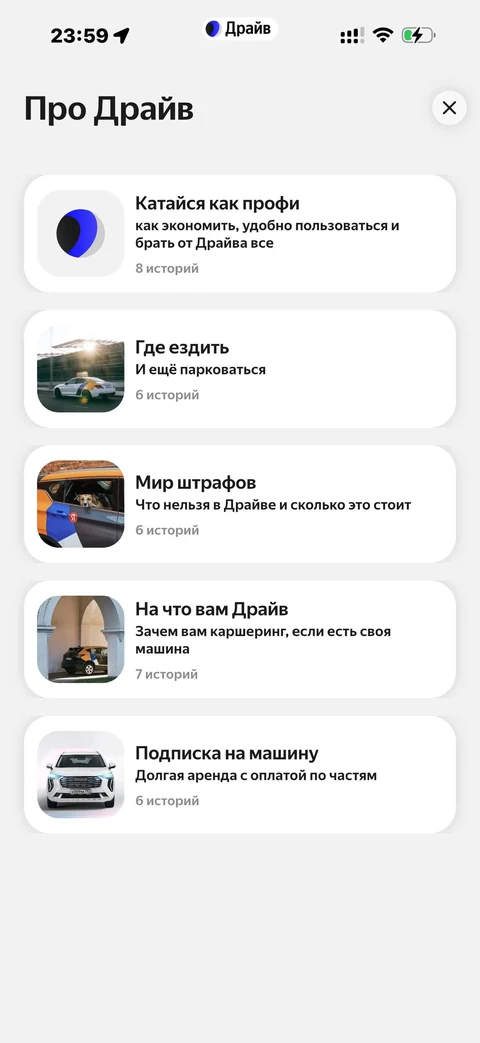
Task: Open the Катайся как профи stories
Action: [240, 233]
